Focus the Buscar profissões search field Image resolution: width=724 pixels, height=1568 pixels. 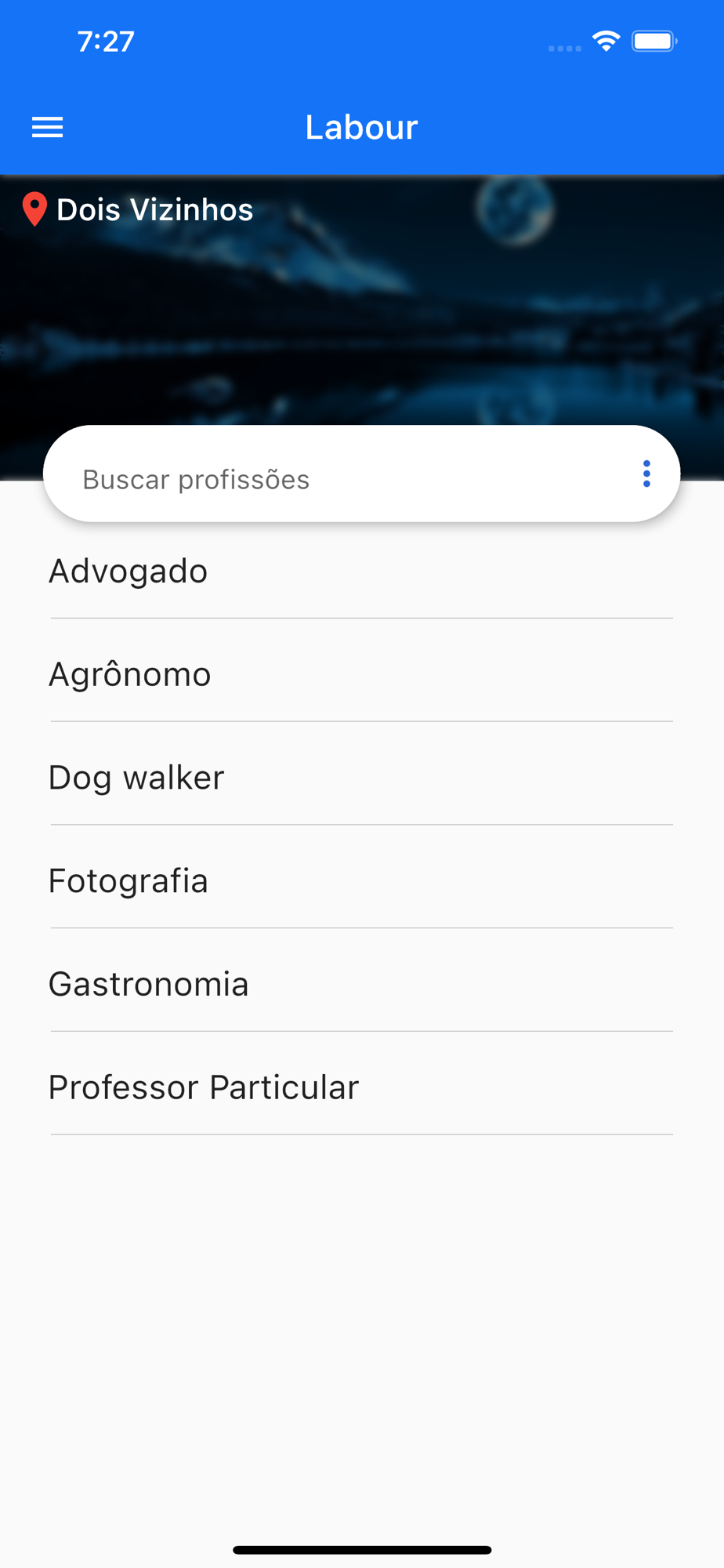pos(337,478)
